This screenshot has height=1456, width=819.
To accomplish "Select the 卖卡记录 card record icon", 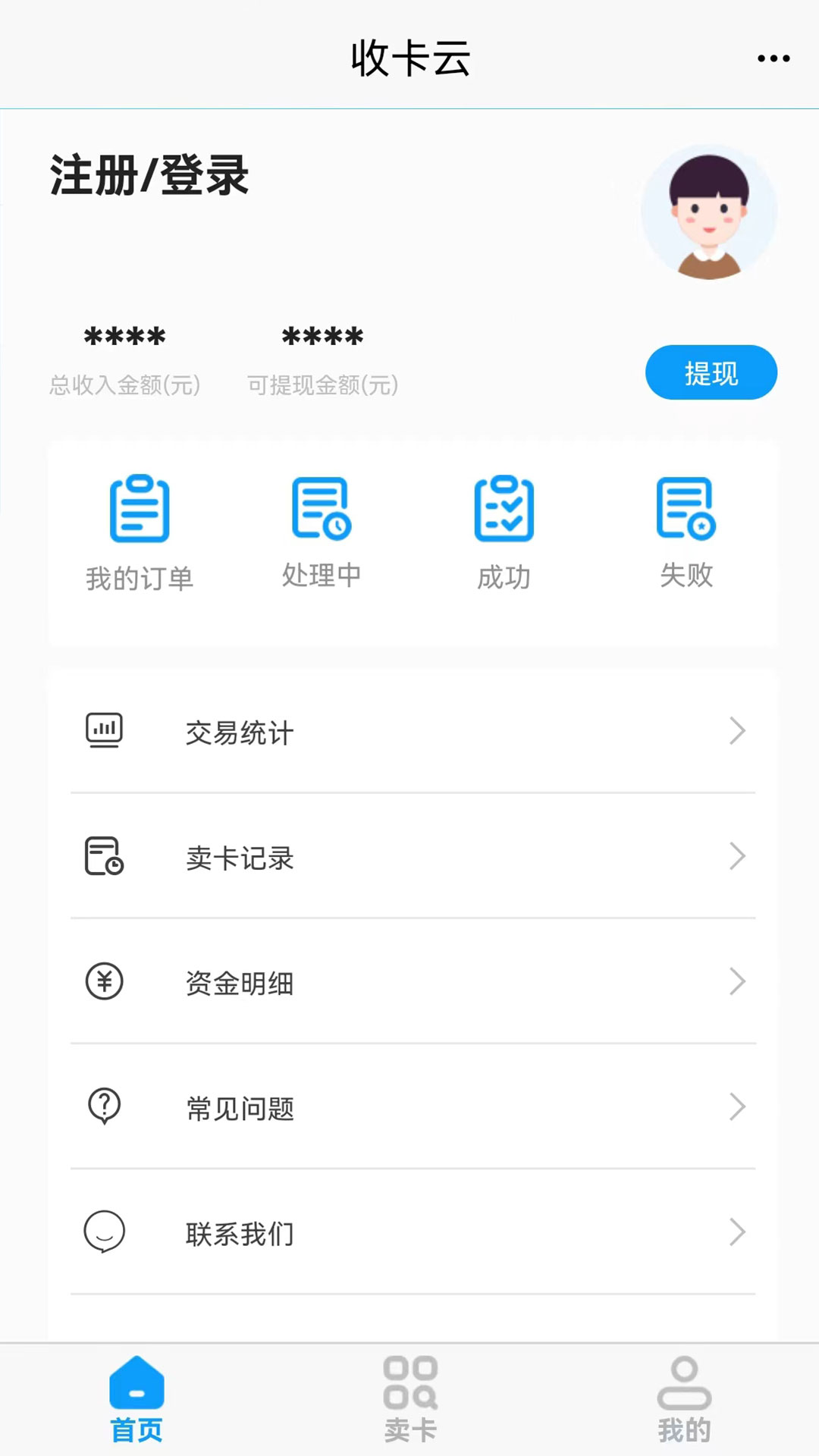I will [x=105, y=857].
